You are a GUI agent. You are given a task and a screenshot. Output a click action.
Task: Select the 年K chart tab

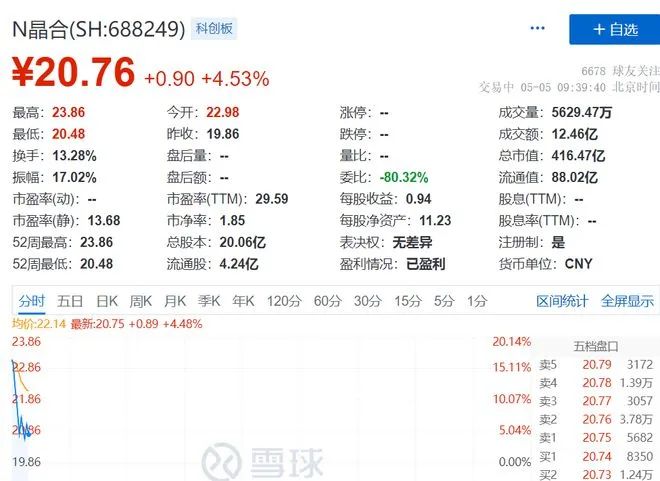[243, 301]
